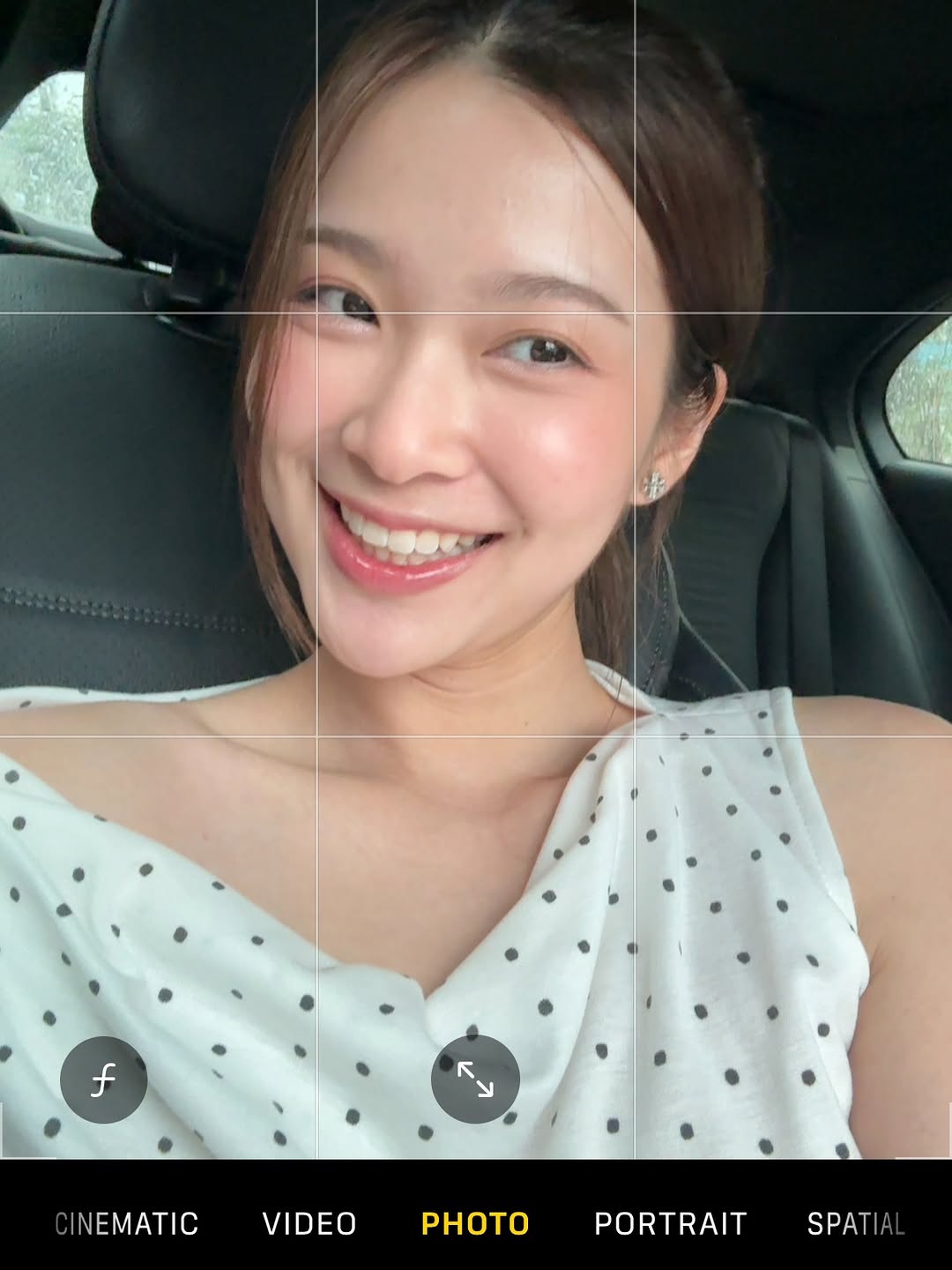Image resolution: width=952 pixels, height=1270 pixels.
Task: Toggle the field-of-view zoom arrows button
Action: [x=475, y=1079]
